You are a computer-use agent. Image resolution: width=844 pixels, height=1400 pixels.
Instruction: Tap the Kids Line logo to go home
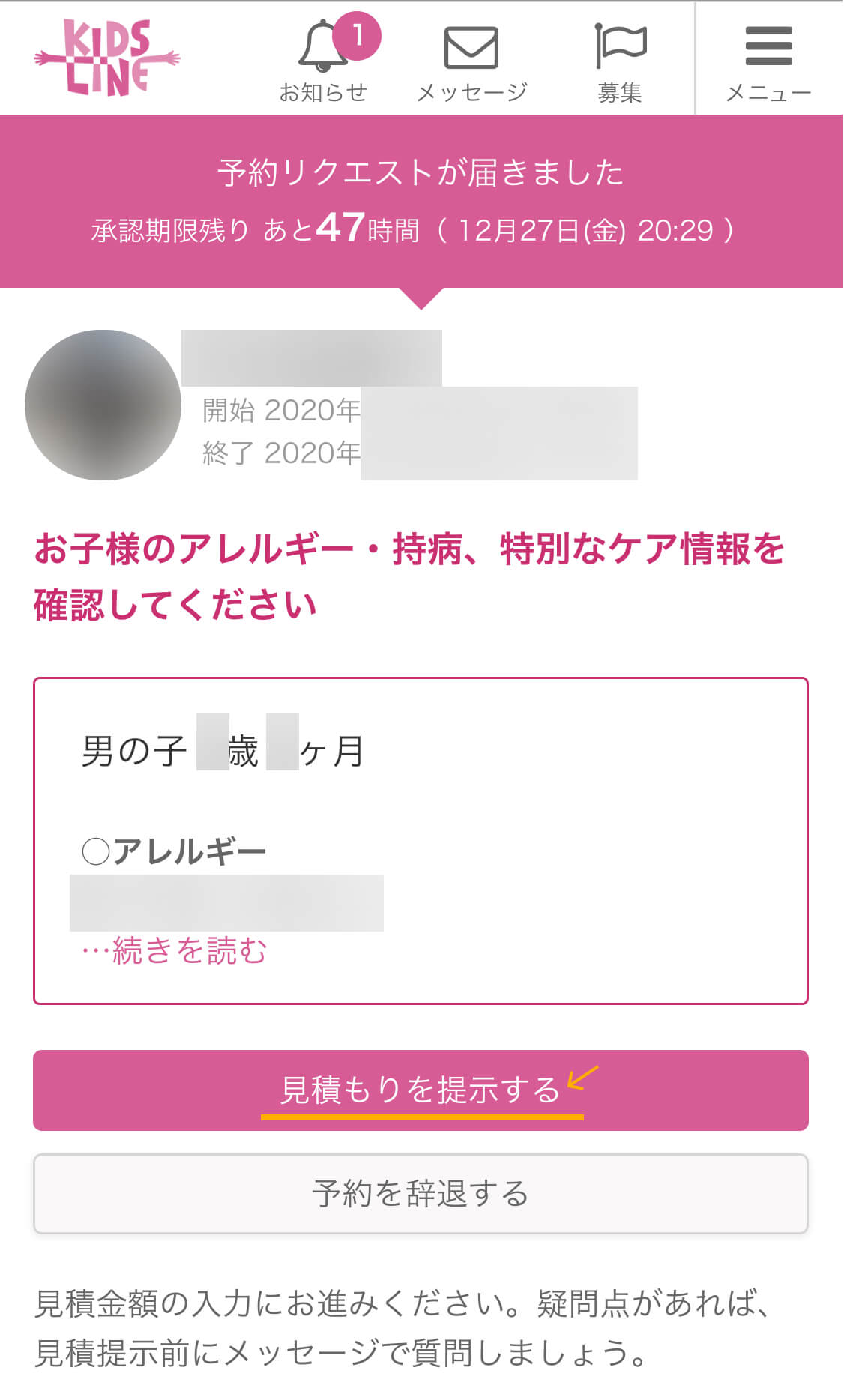pyautogui.click(x=106, y=58)
